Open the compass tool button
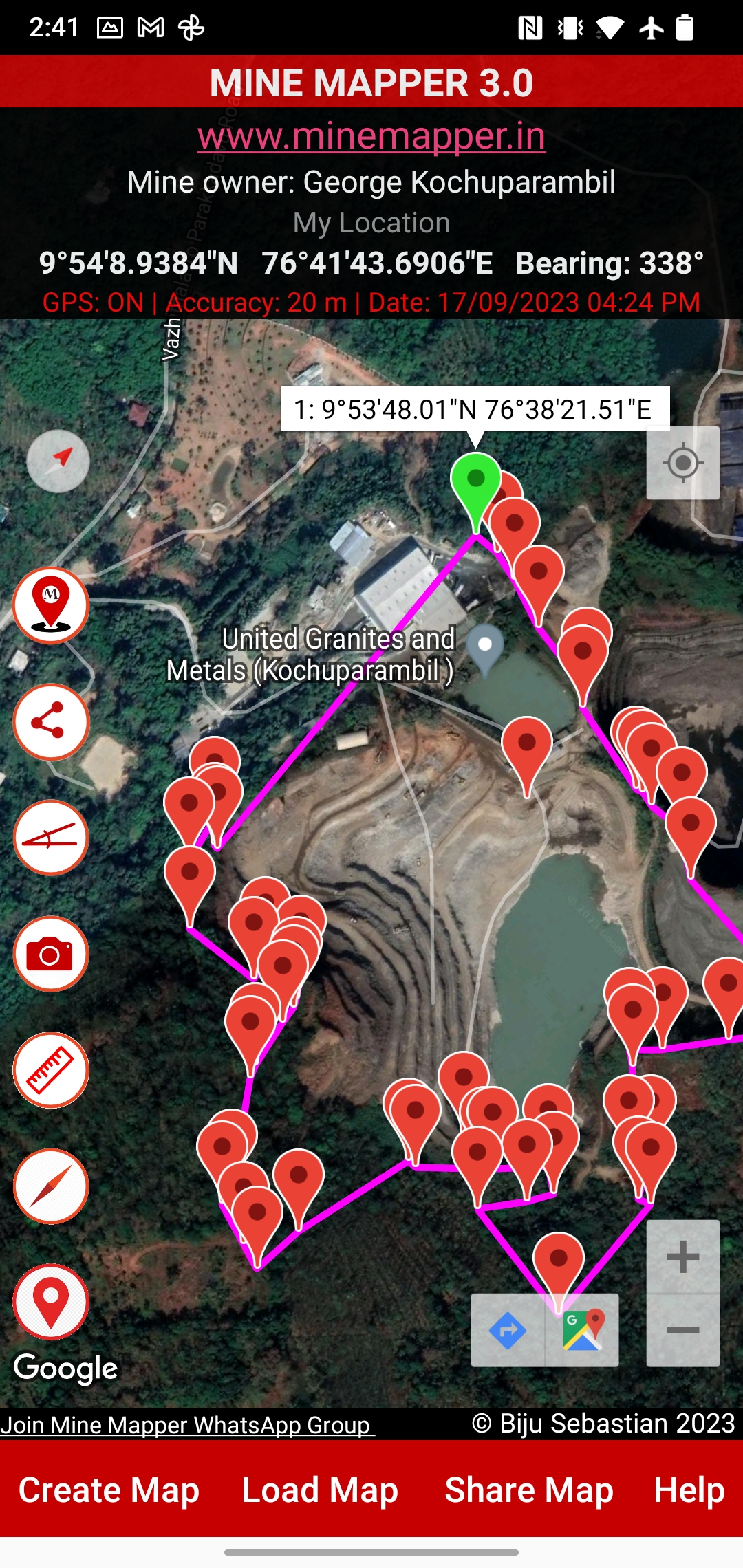 click(x=51, y=1186)
